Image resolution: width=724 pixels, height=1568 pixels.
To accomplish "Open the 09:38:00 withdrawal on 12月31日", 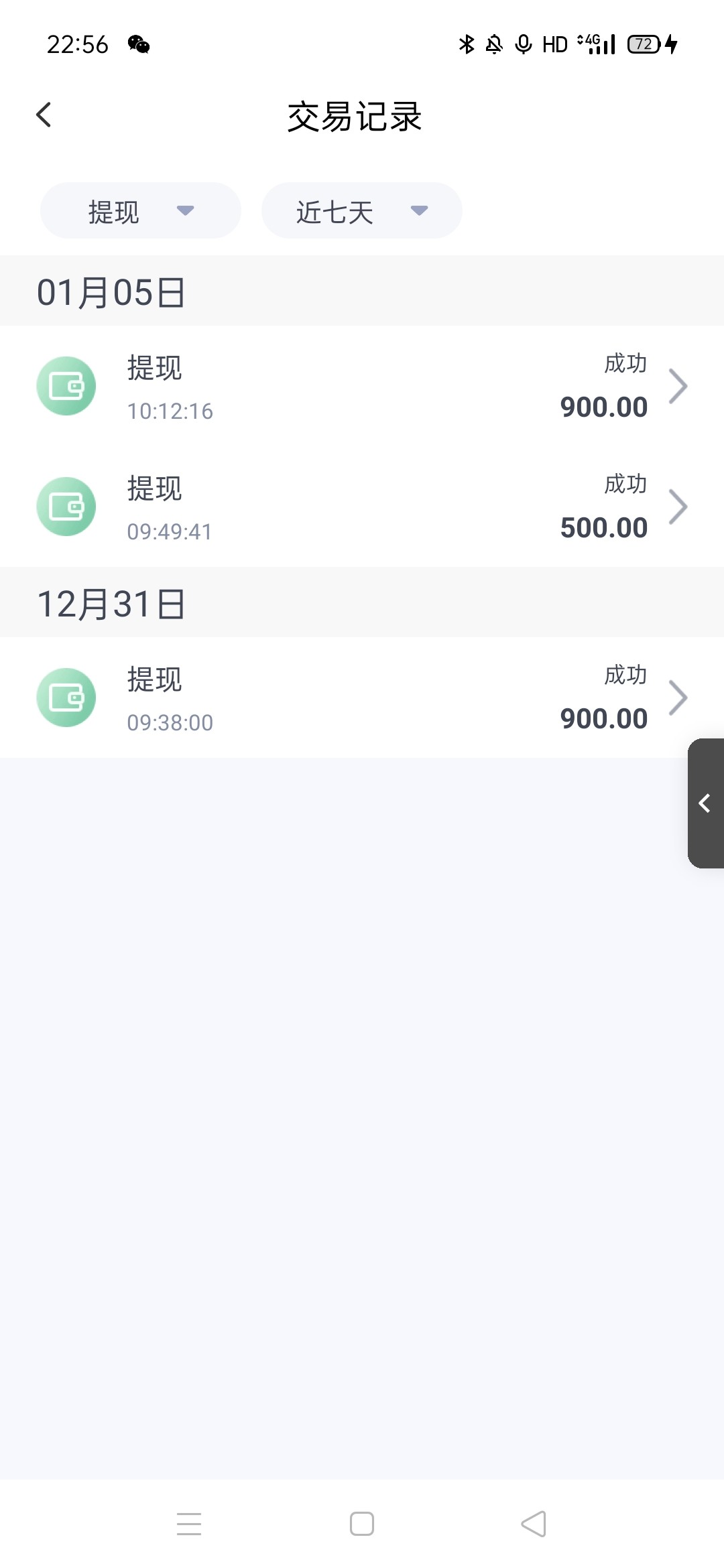I will [x=362, y=698].
